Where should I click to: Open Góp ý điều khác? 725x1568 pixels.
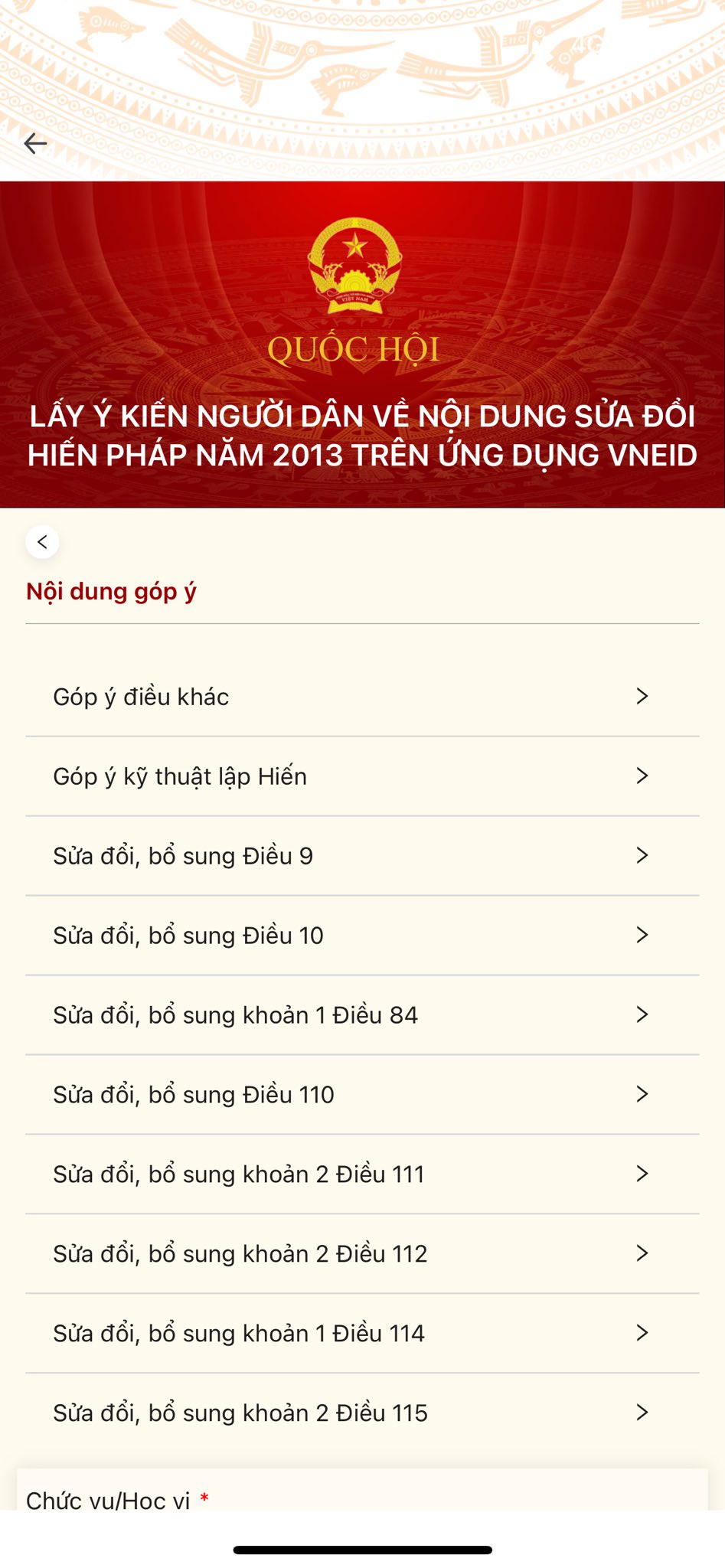pyautogui.click(x=362, y=697)
